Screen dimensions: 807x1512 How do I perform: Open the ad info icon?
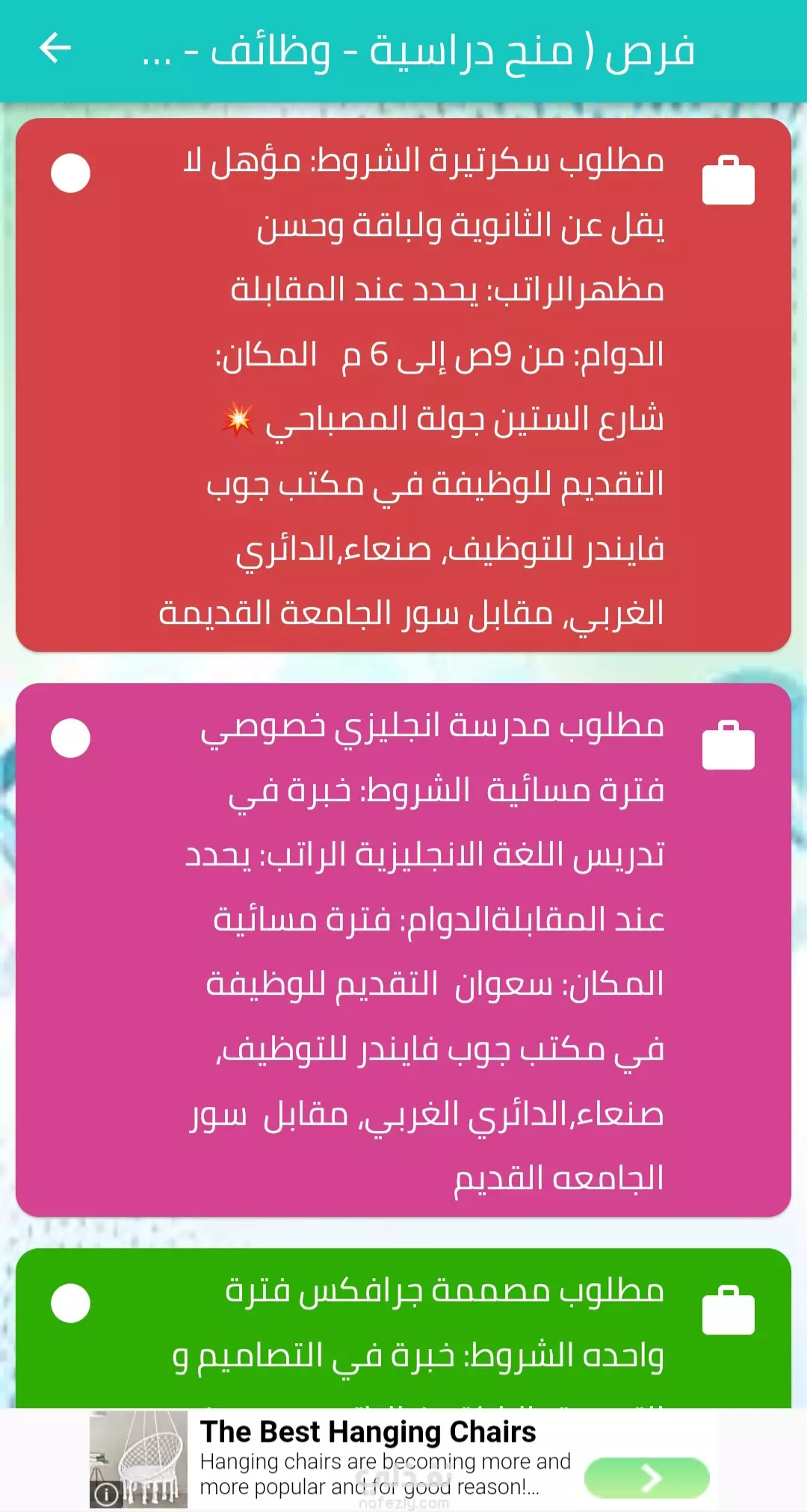click(107, 1494)
